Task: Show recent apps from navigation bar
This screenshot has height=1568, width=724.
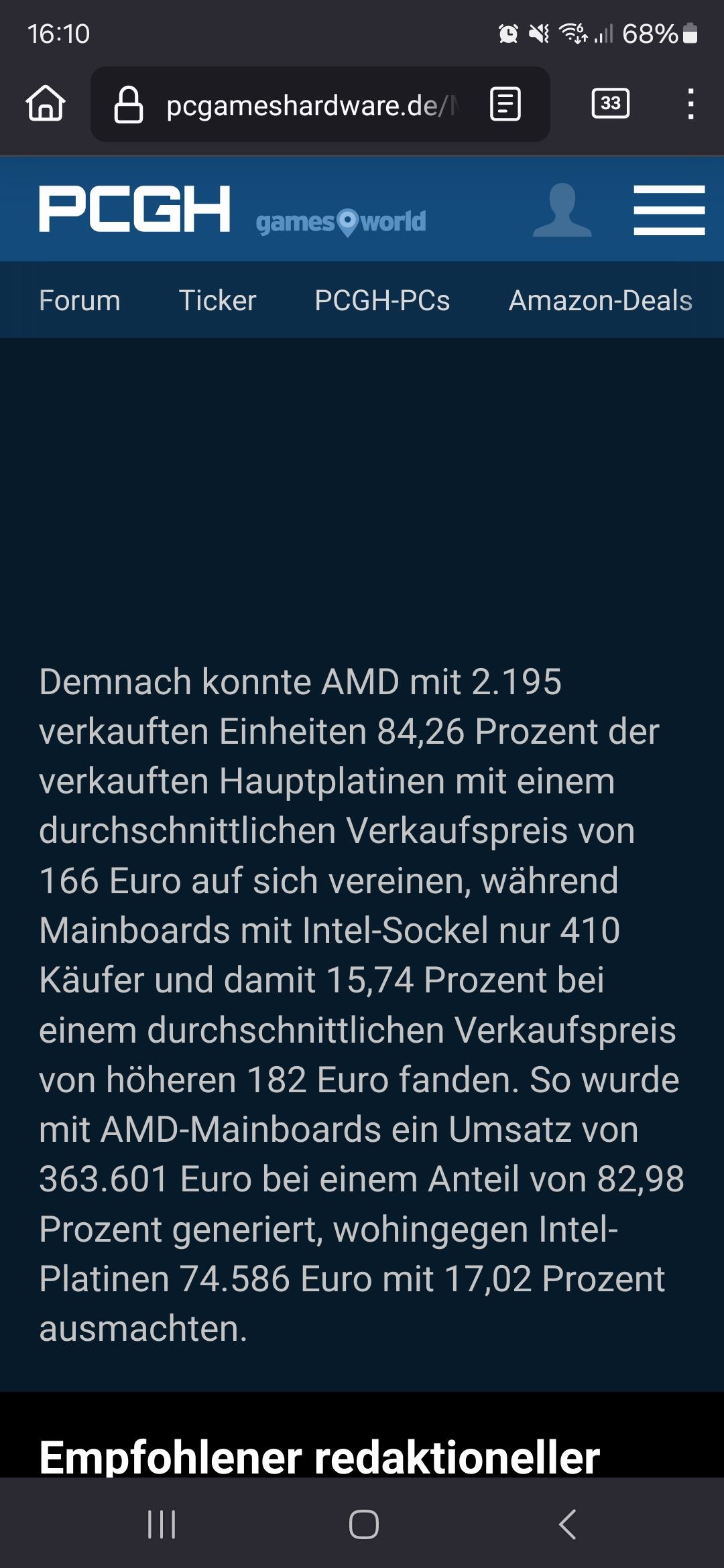Action: tap(162, 1524)
